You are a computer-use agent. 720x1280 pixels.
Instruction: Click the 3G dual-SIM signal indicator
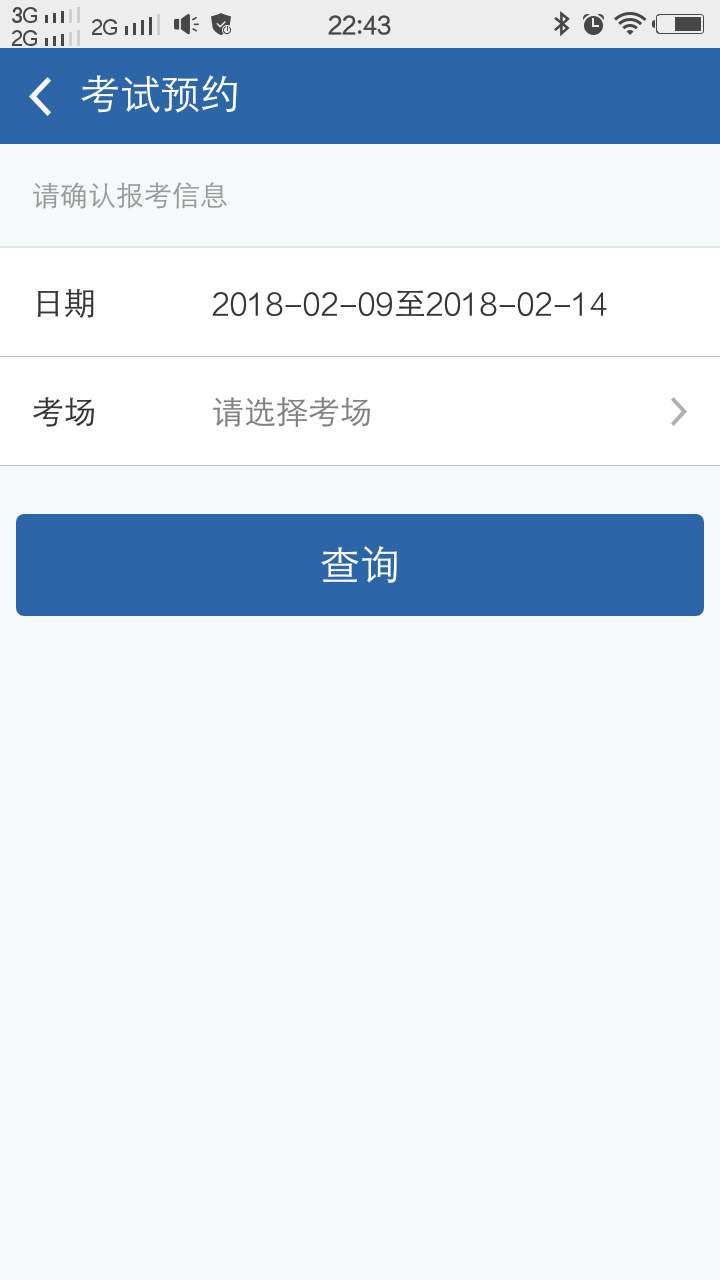click(x=45, y=25)
